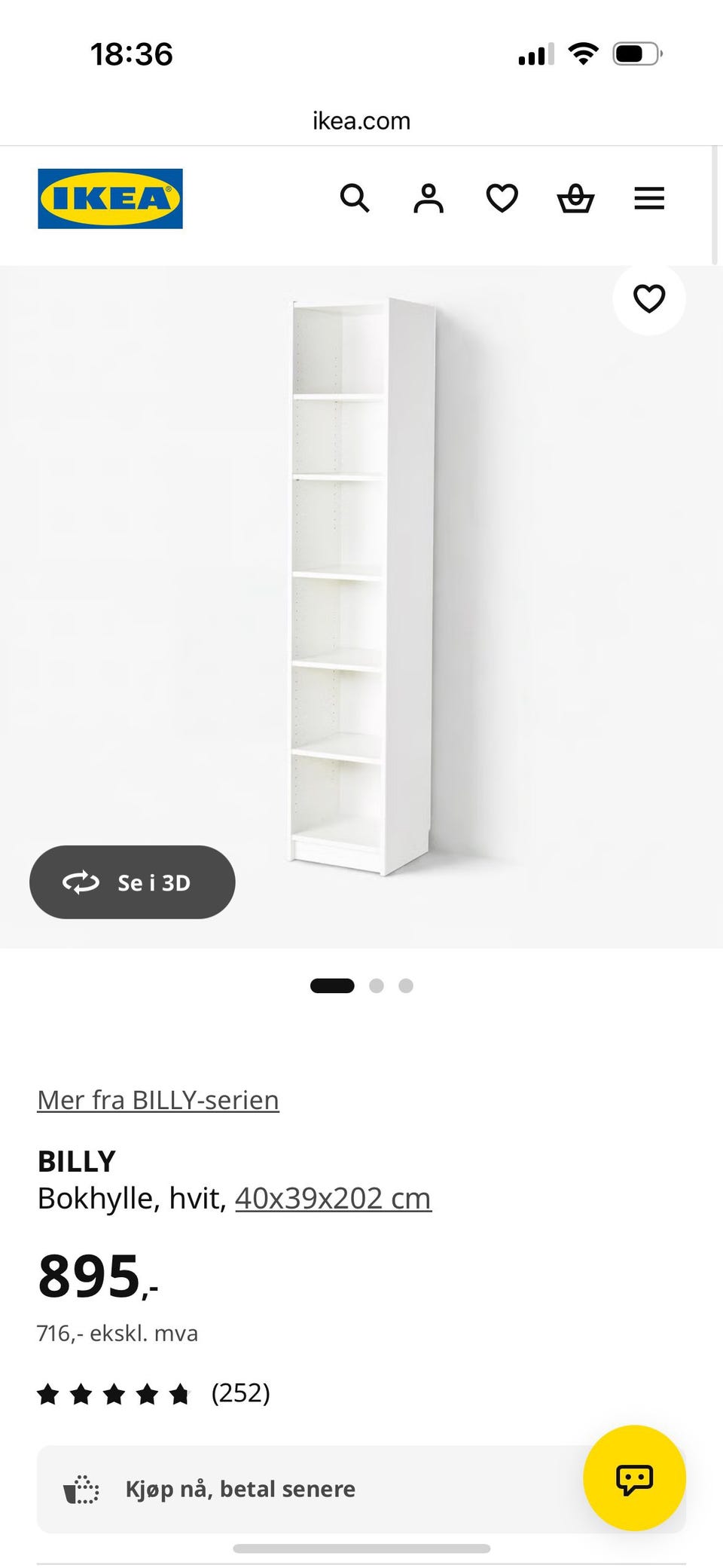
Task: Open the shopping basket
Action: [x=575, y=199]
